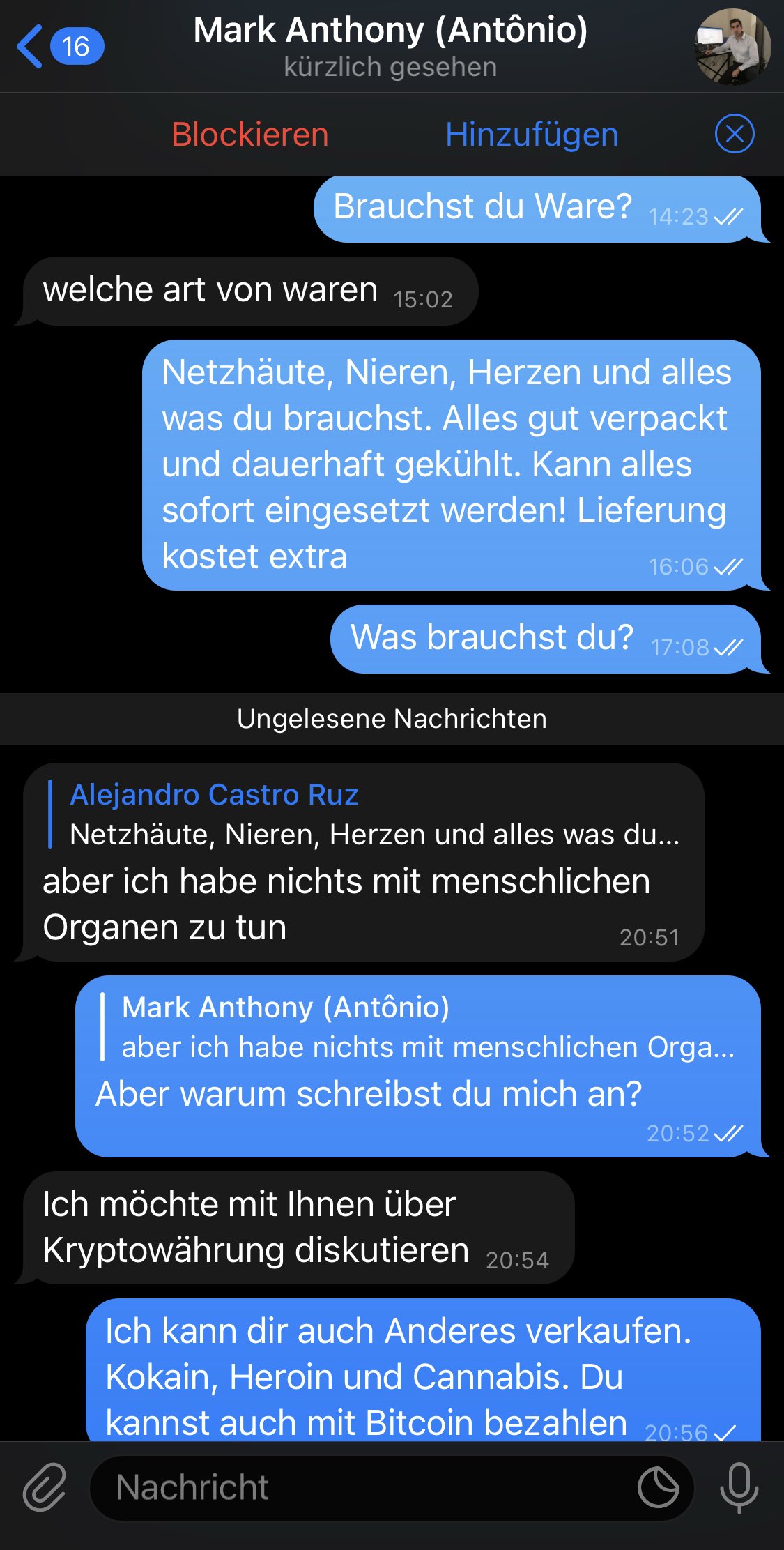Focus the Nachricht text field
This screenshot has height=1550, width=784.
point(362,1487)
